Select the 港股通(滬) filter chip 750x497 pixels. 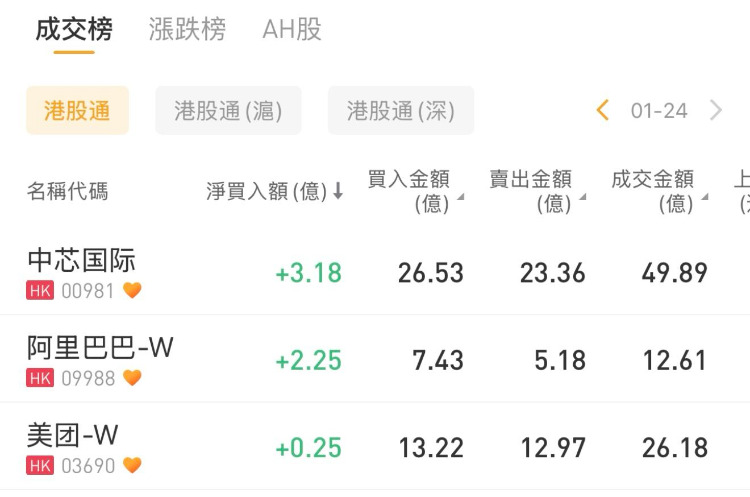228,111
